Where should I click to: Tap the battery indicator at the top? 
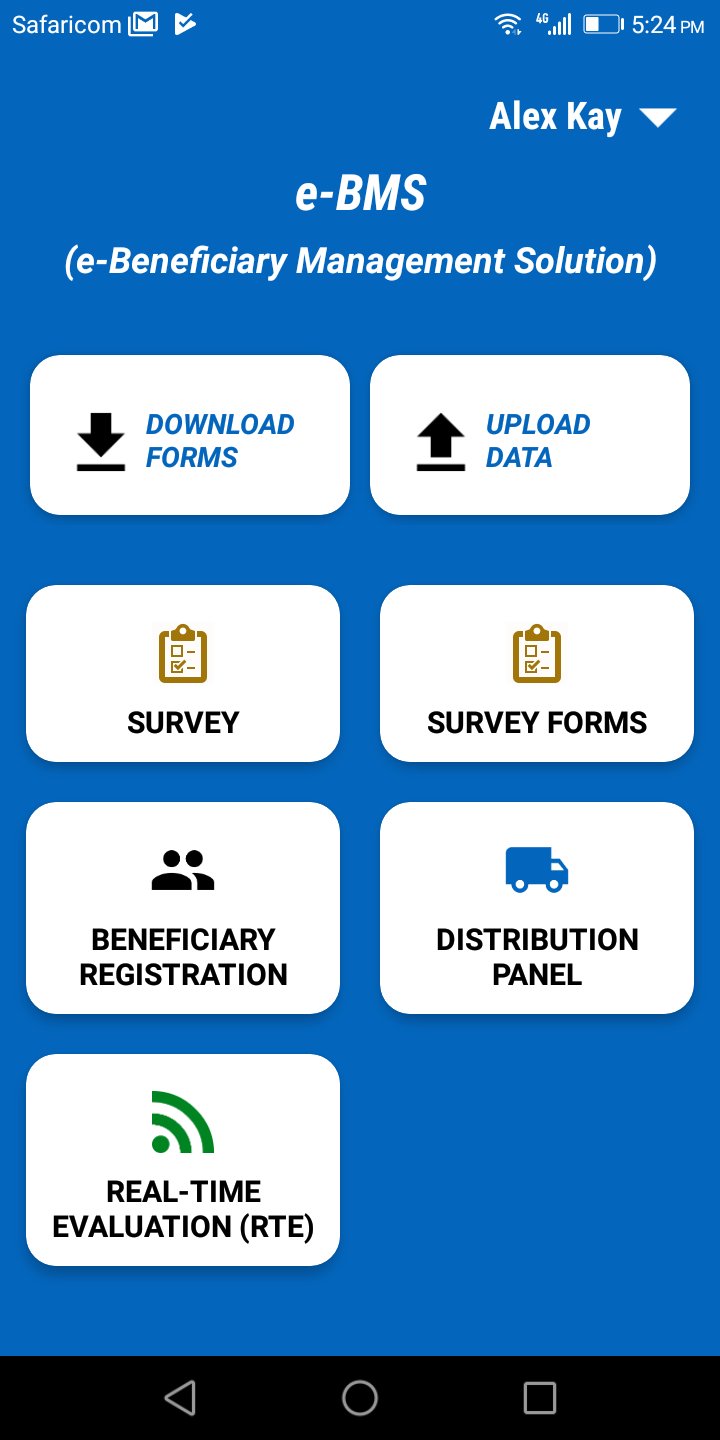point(602,24)
